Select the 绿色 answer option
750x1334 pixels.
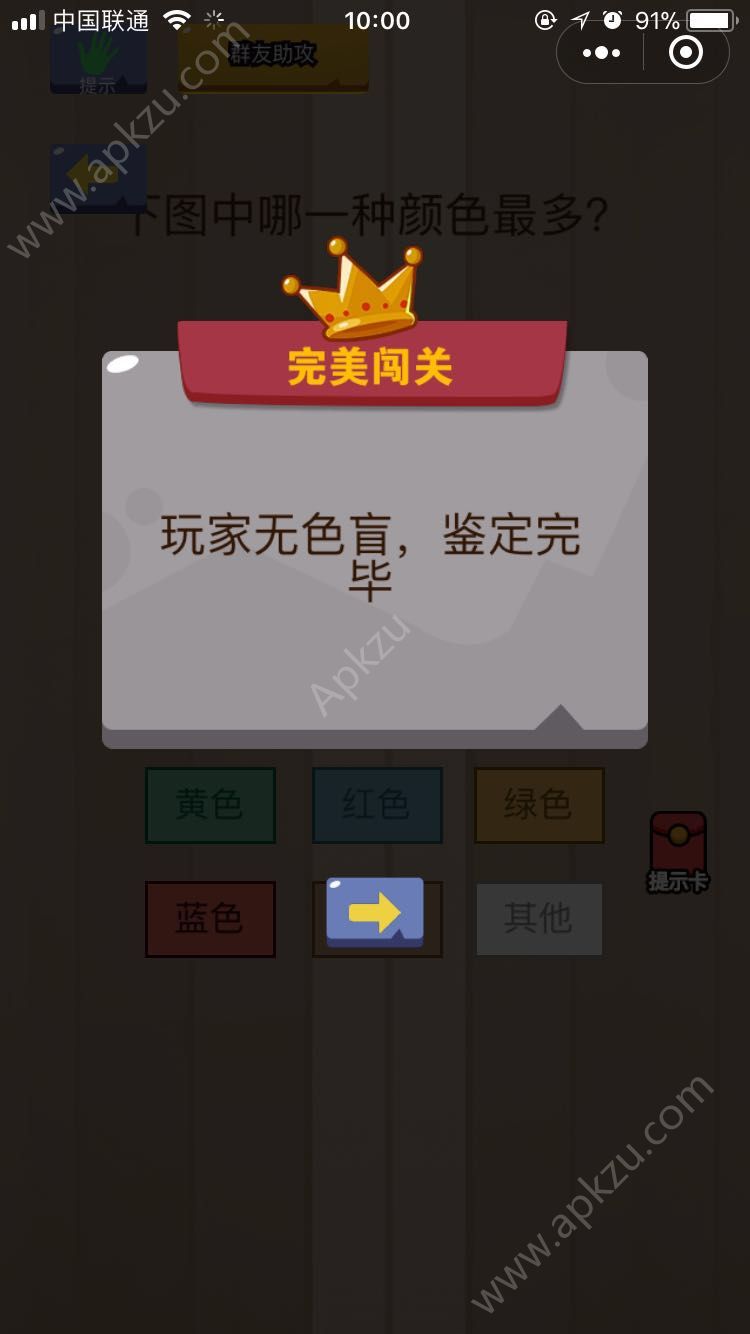pos(539,805)
